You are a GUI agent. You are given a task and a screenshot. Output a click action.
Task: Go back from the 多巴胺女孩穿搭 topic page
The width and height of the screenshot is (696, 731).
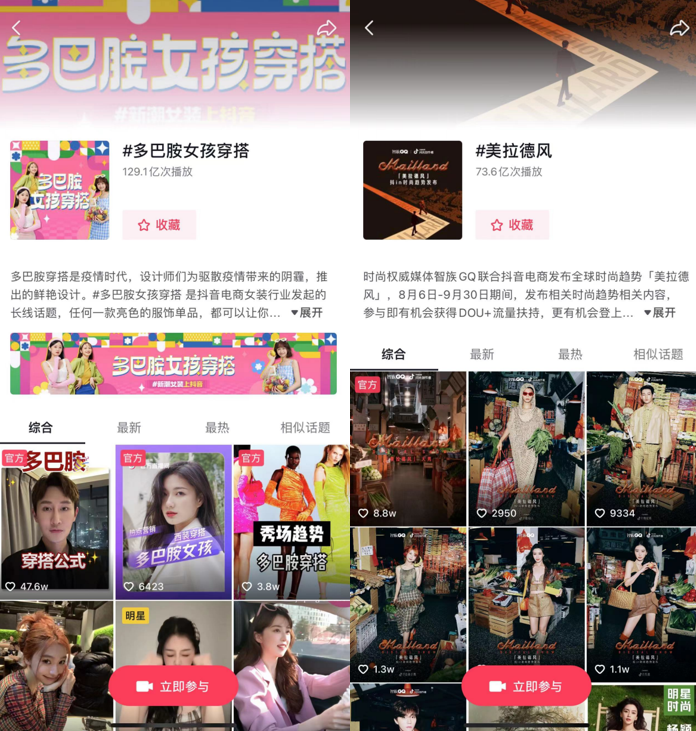point(17,29)
